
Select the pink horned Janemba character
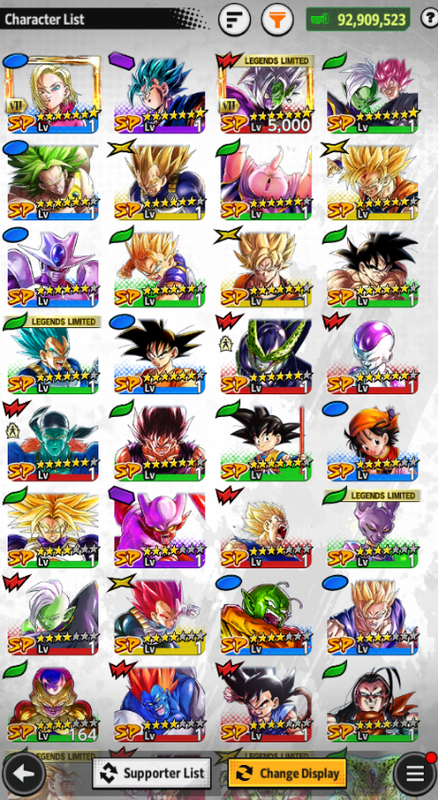tap(159, 529)
